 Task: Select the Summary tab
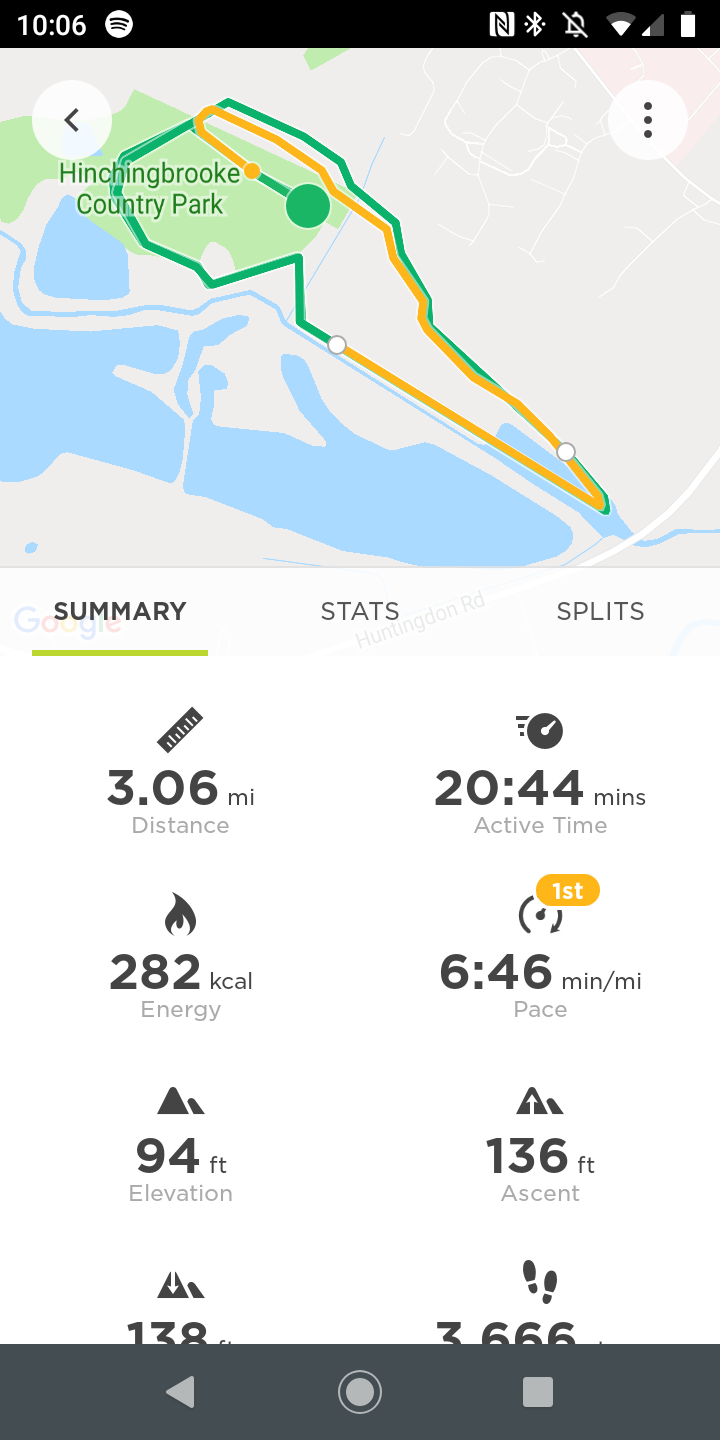120,611
